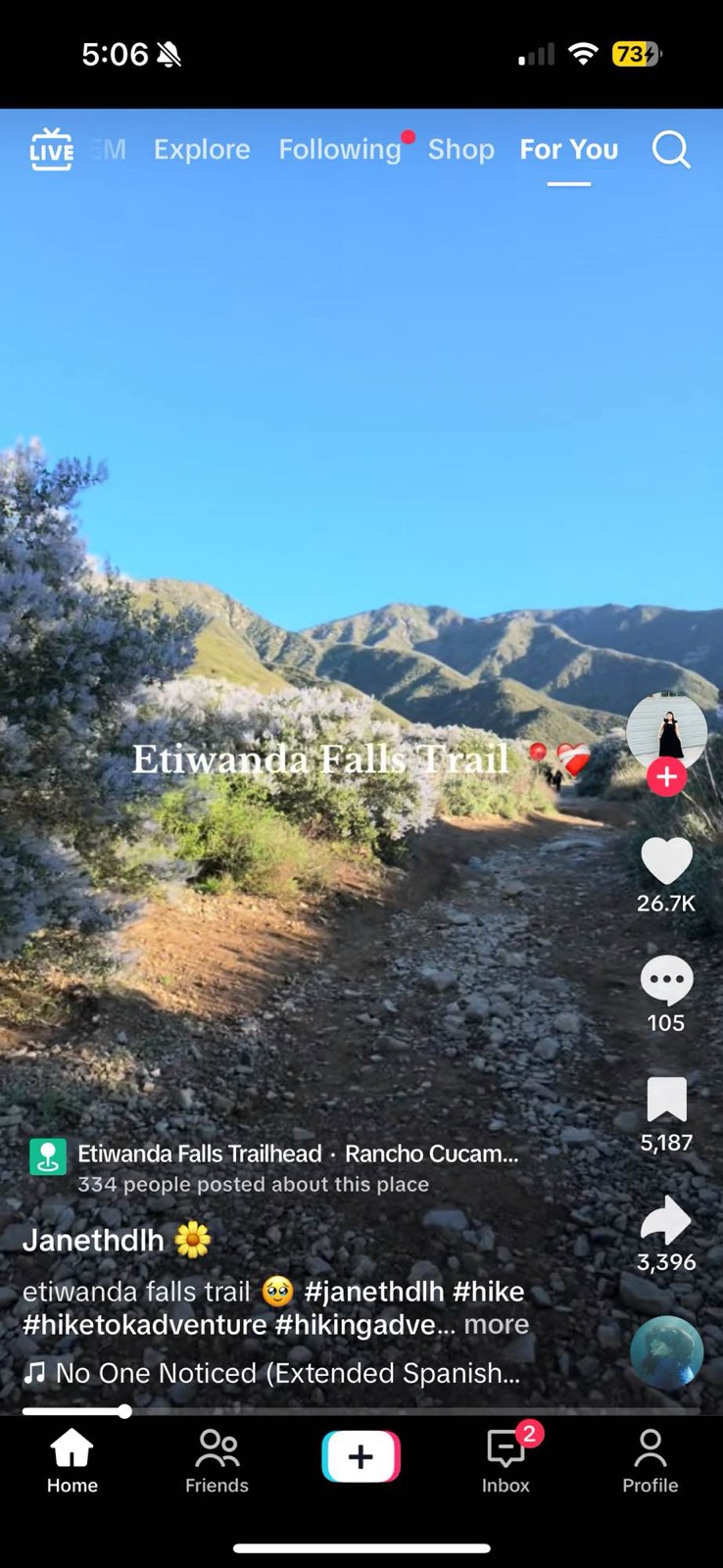Open the spinning sound disc
The image size is (723, 1568).
click(666, 1352)
